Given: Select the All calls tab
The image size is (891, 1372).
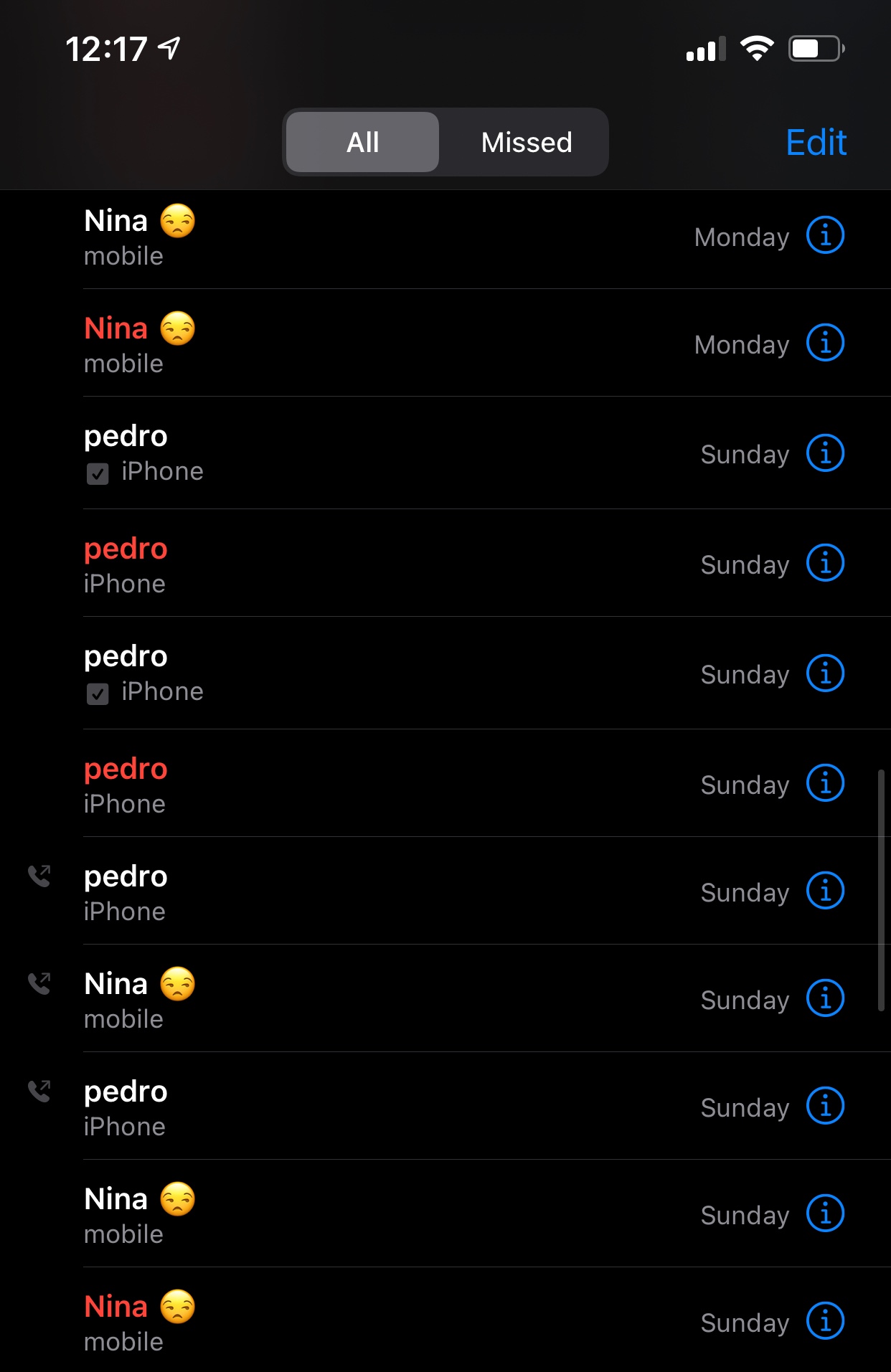Looking at the screenshot, I should tap(363, 142).
